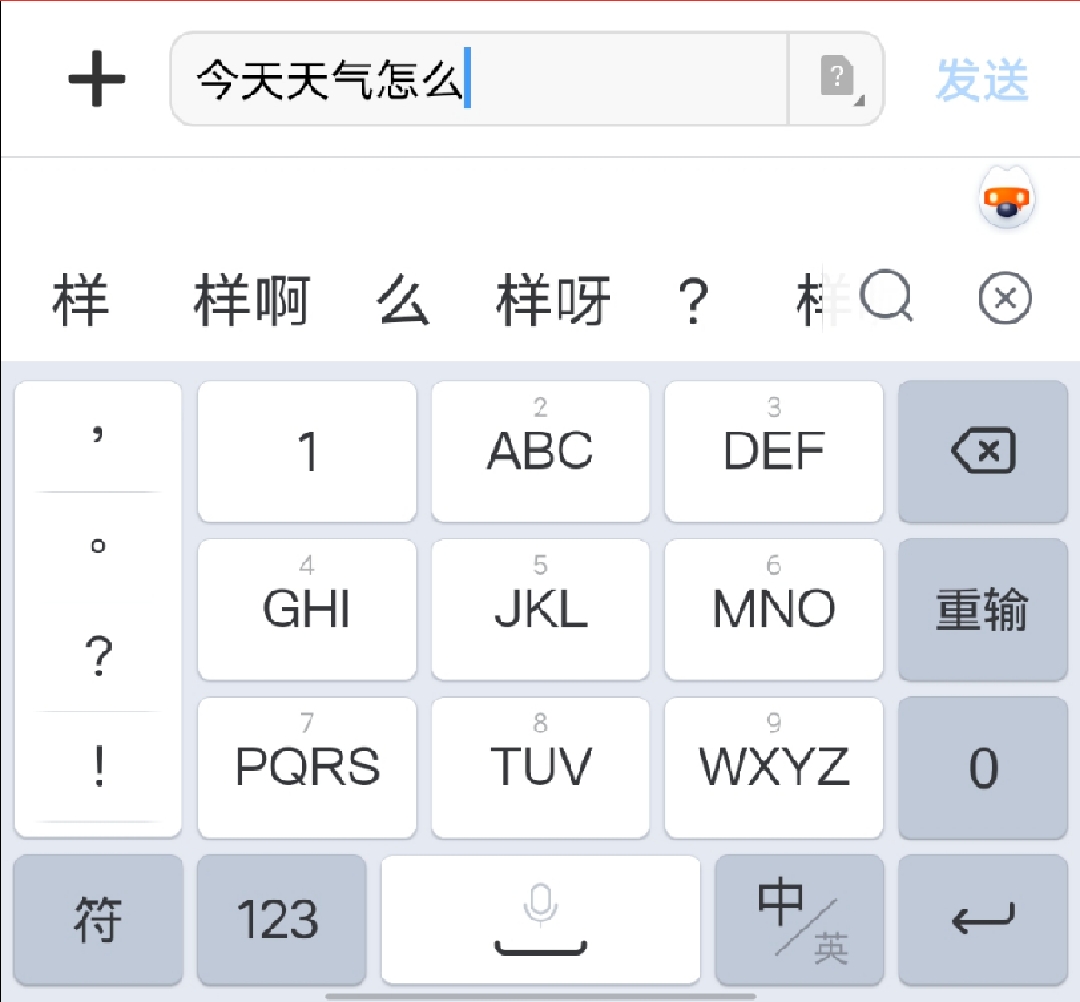Screen dimensions: 1080x1002
Task: Tap the 发送 send button
Action: point(982,80)
